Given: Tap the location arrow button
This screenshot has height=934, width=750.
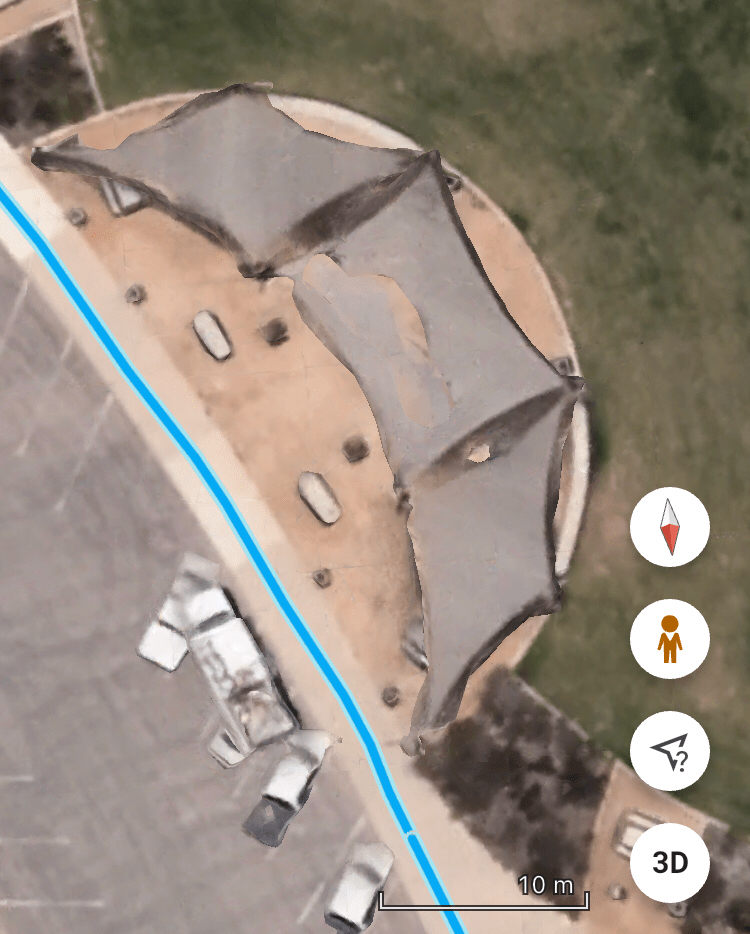Looking at the screenshot, I should click(x=670, y=751).
